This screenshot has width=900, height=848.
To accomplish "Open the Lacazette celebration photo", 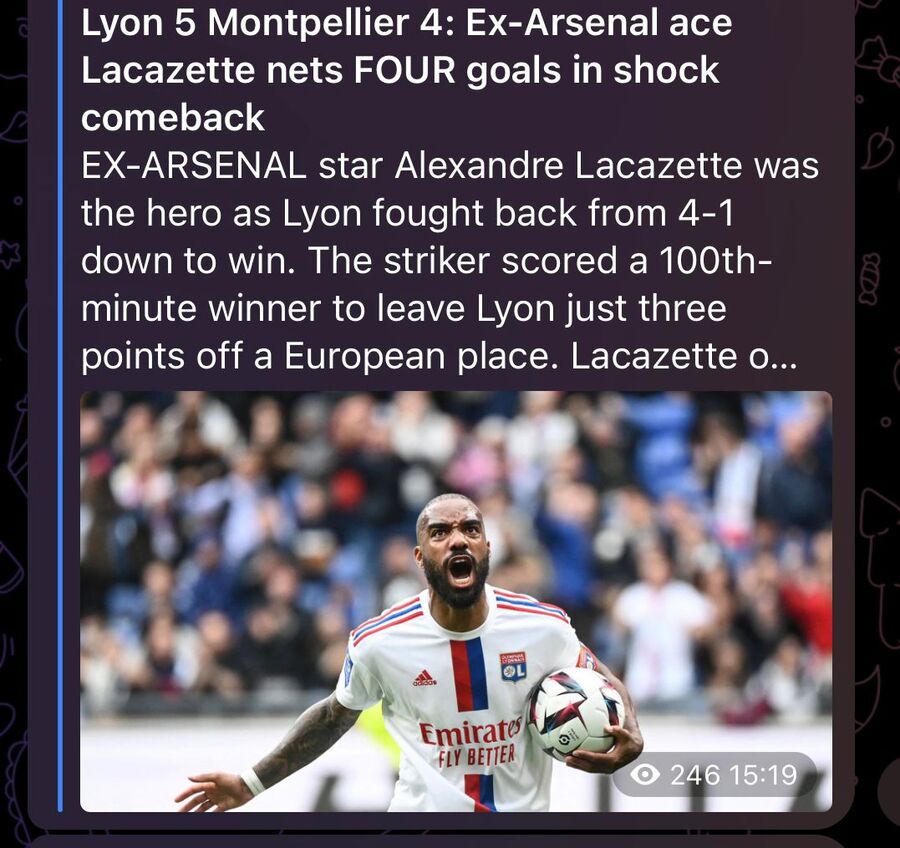I will pyautogui.click(x=455, y=600).
